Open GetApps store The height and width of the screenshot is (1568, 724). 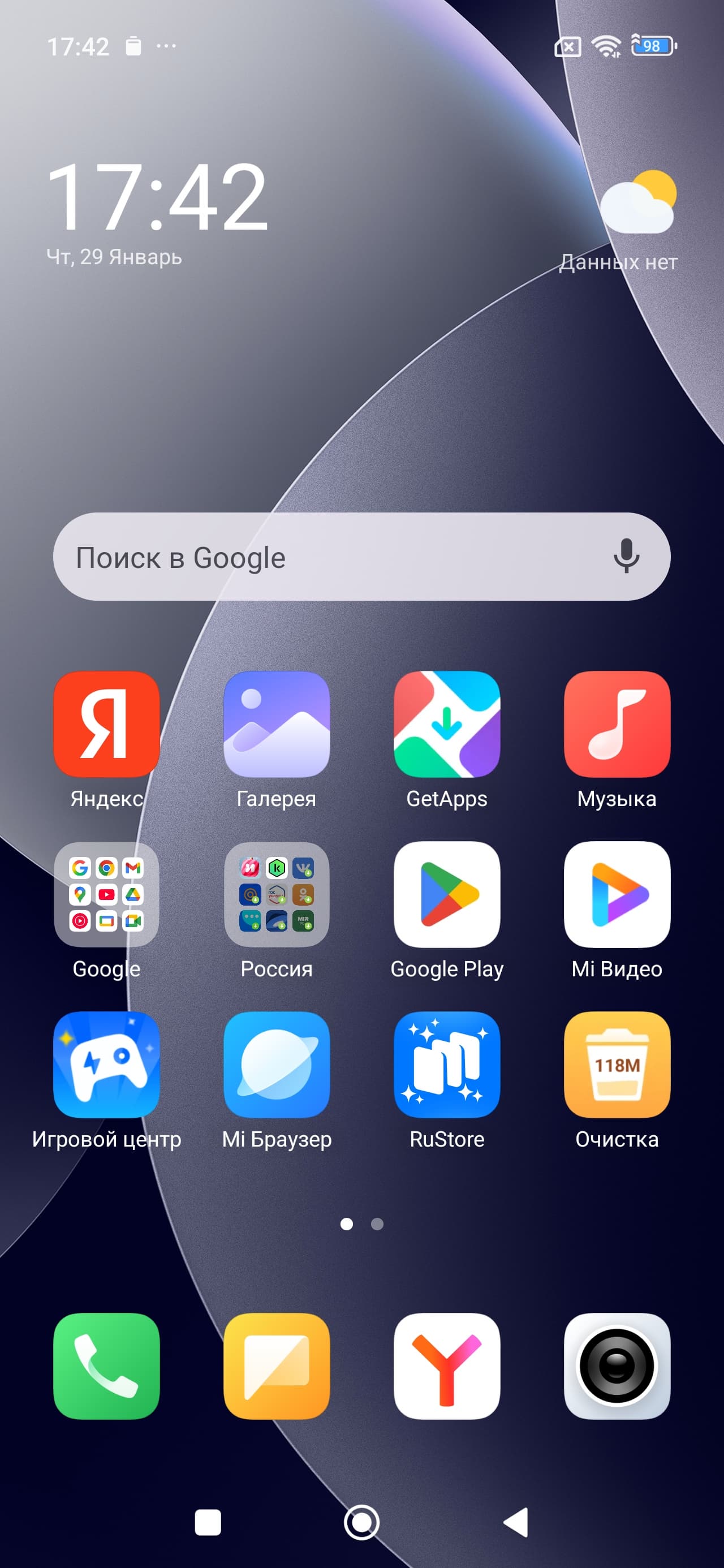[x=446, y=725]
